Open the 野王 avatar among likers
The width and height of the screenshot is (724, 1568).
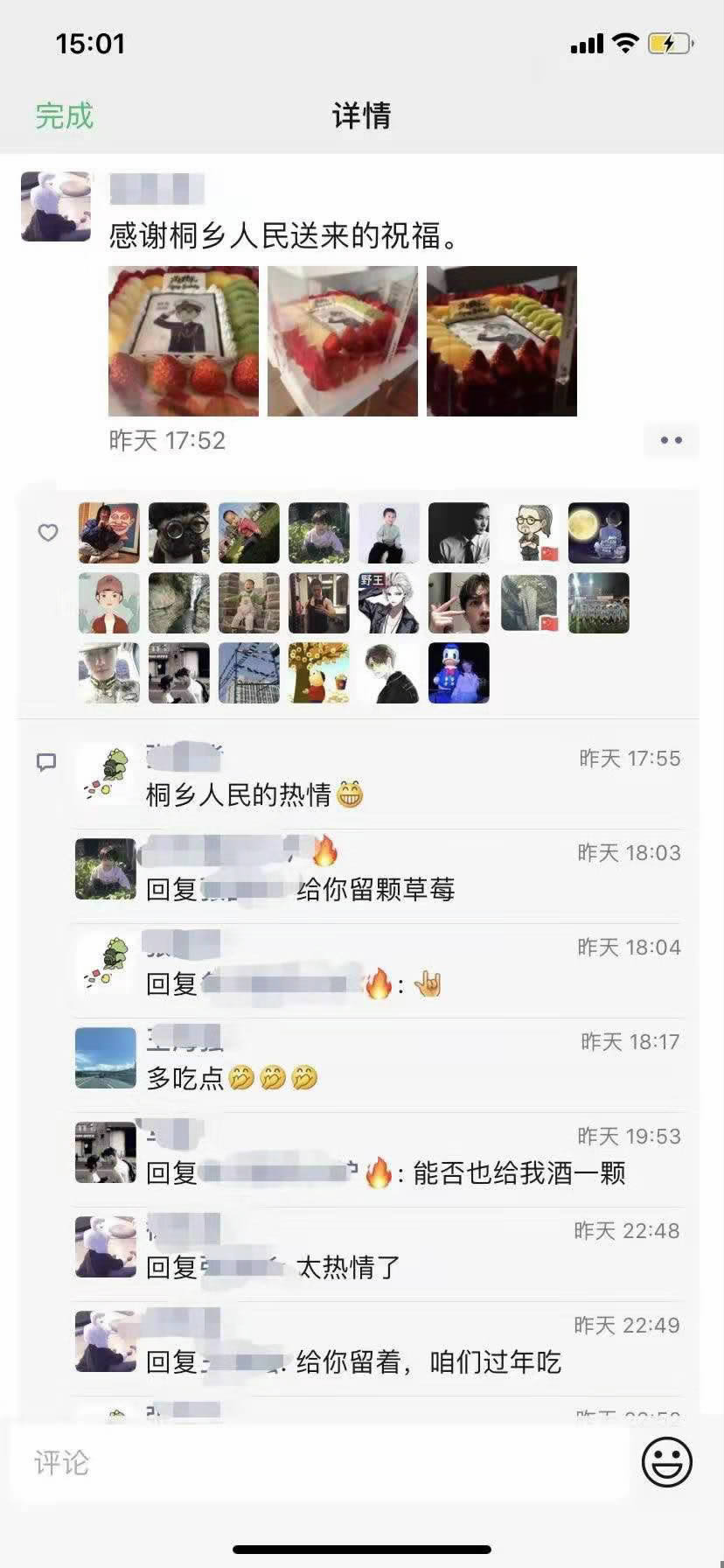pyautogui.click(x=389, y=603)
